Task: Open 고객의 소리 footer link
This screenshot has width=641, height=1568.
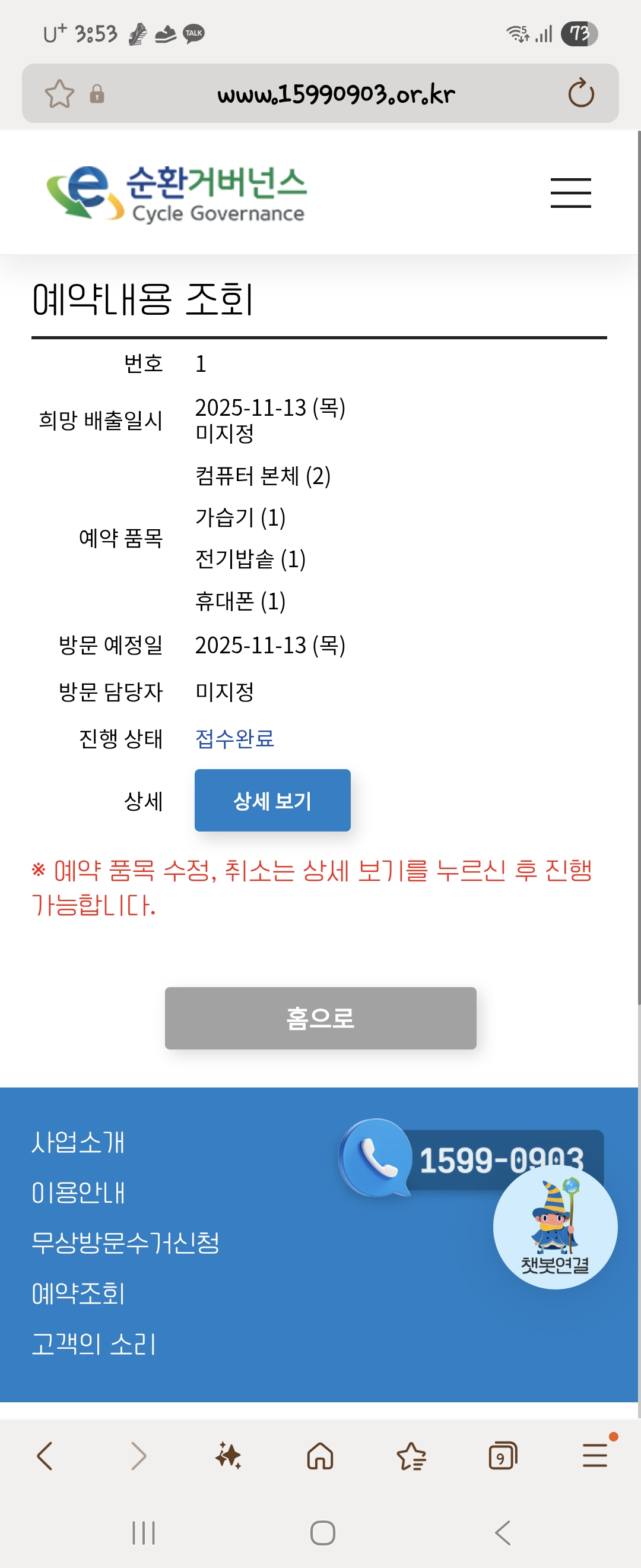Action: [x=94, y=1343]
